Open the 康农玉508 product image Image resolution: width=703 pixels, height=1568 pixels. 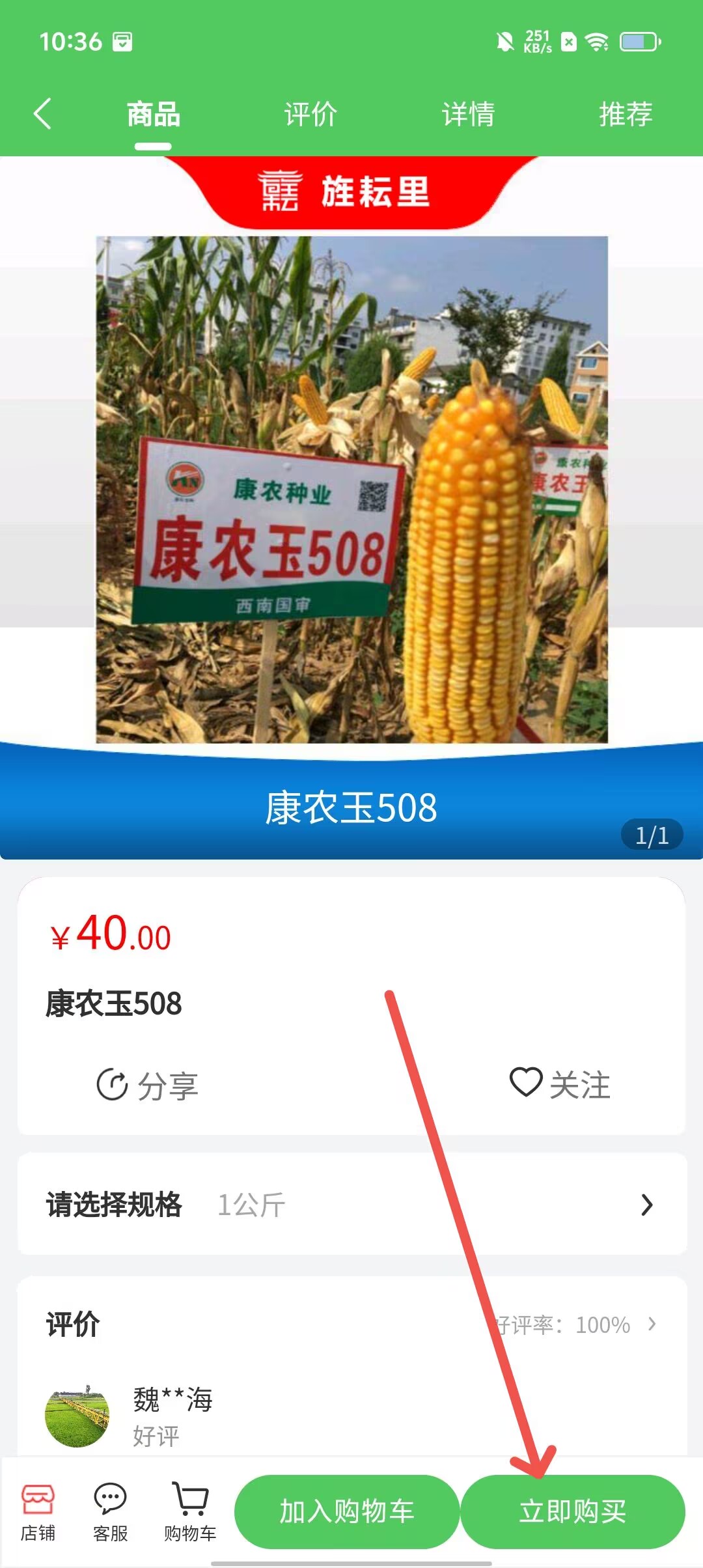351,490
